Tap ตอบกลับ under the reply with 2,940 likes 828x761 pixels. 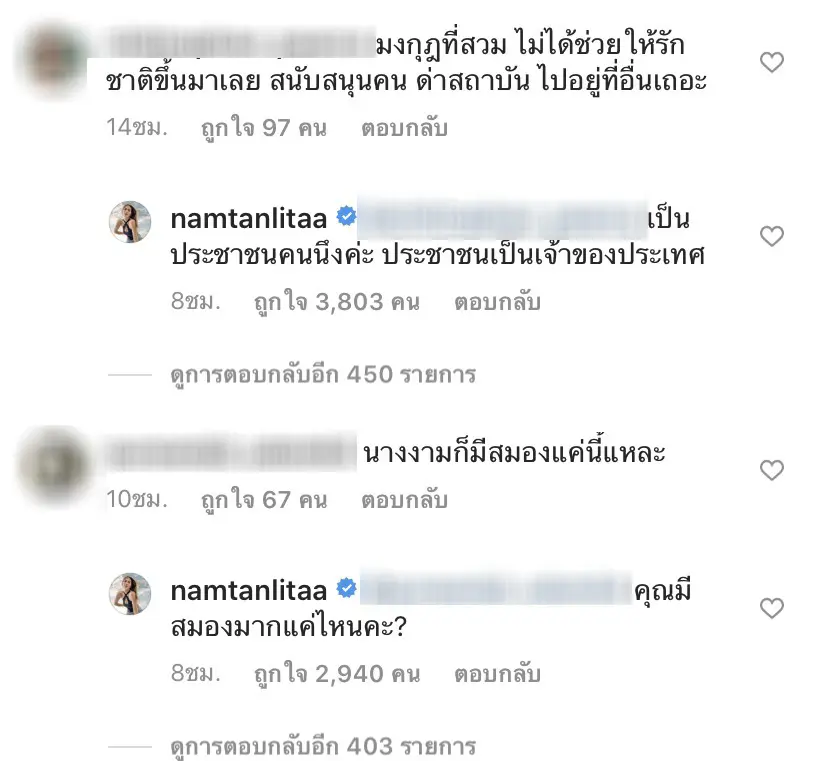pyautogui.click(x=497, y=674)
